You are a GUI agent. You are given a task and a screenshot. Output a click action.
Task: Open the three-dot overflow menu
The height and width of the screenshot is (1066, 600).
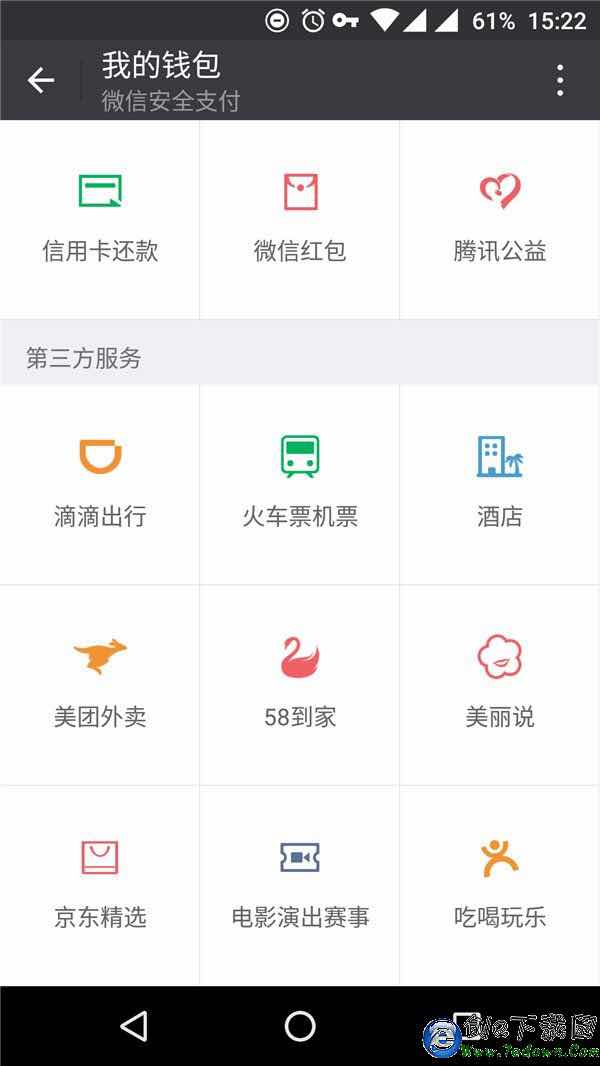coord(560,81)
